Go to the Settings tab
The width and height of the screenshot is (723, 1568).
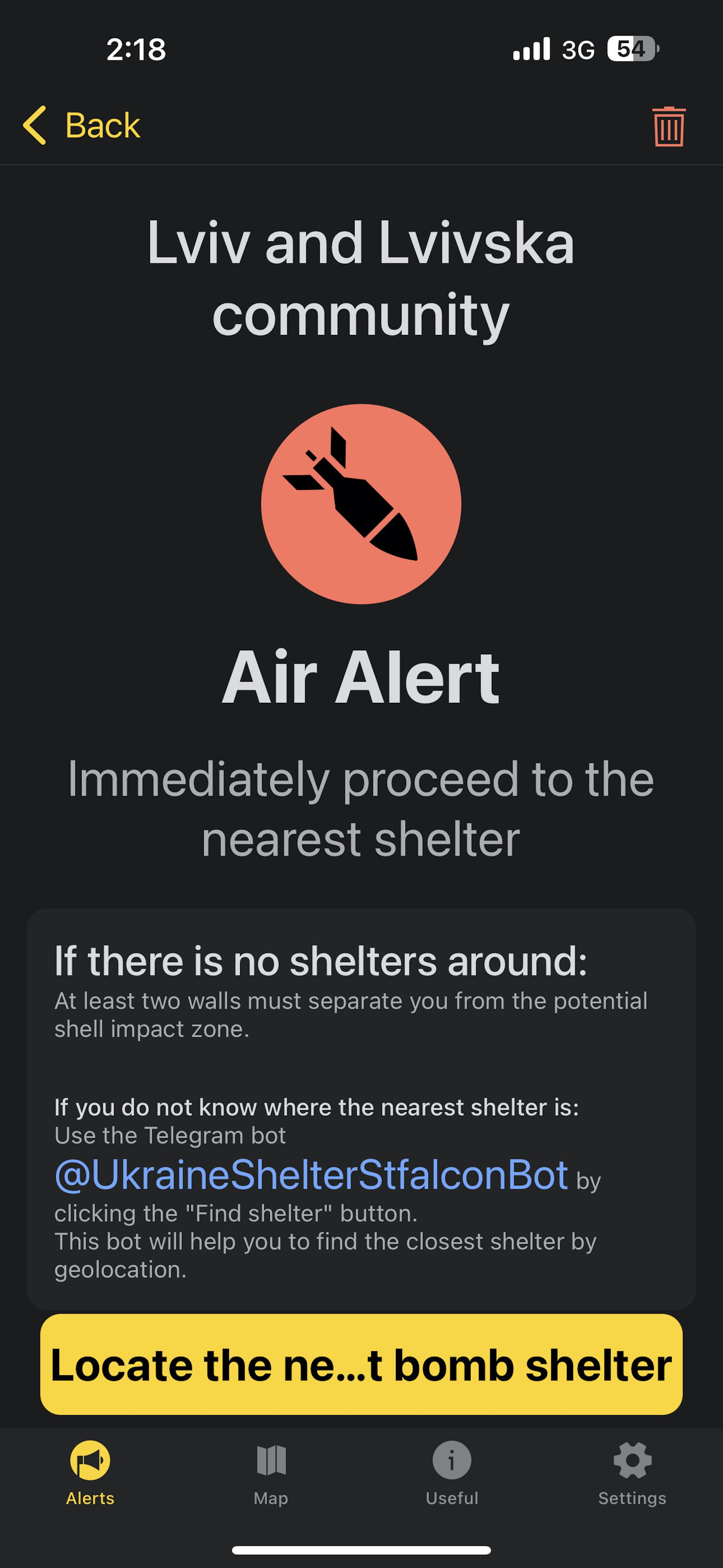coord(632,1472)
